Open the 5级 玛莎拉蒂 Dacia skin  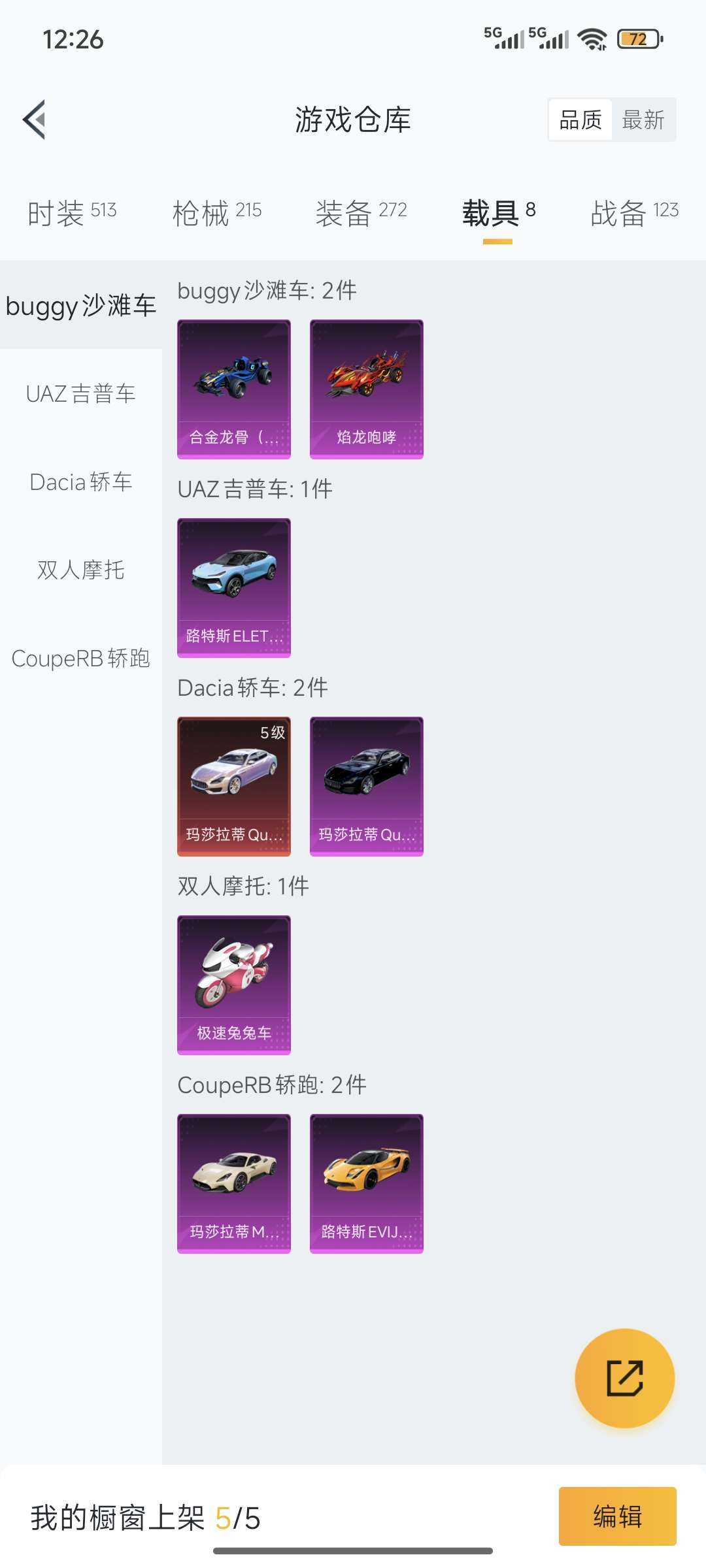click(x=234, y=787)
